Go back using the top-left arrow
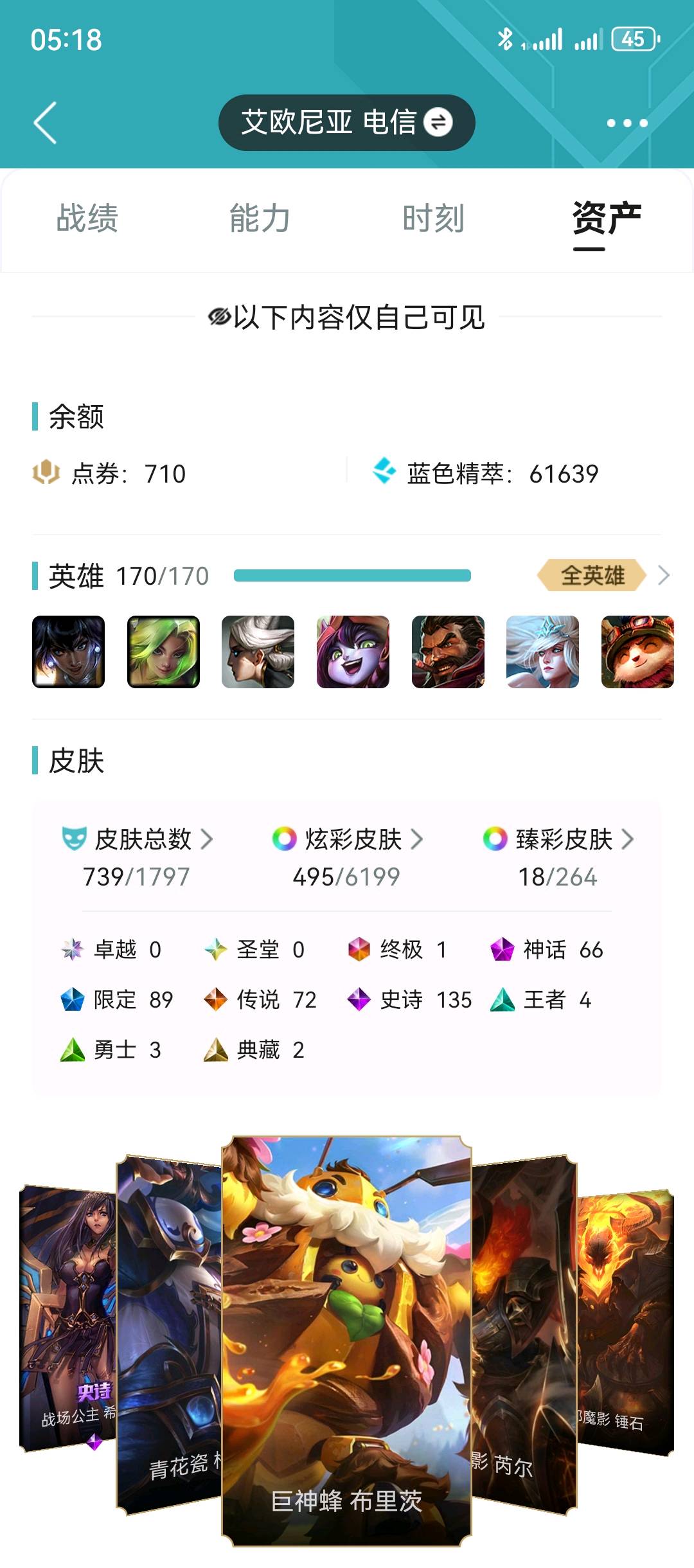This screenshot has height=1568, width=694. (x=45, y=122)
